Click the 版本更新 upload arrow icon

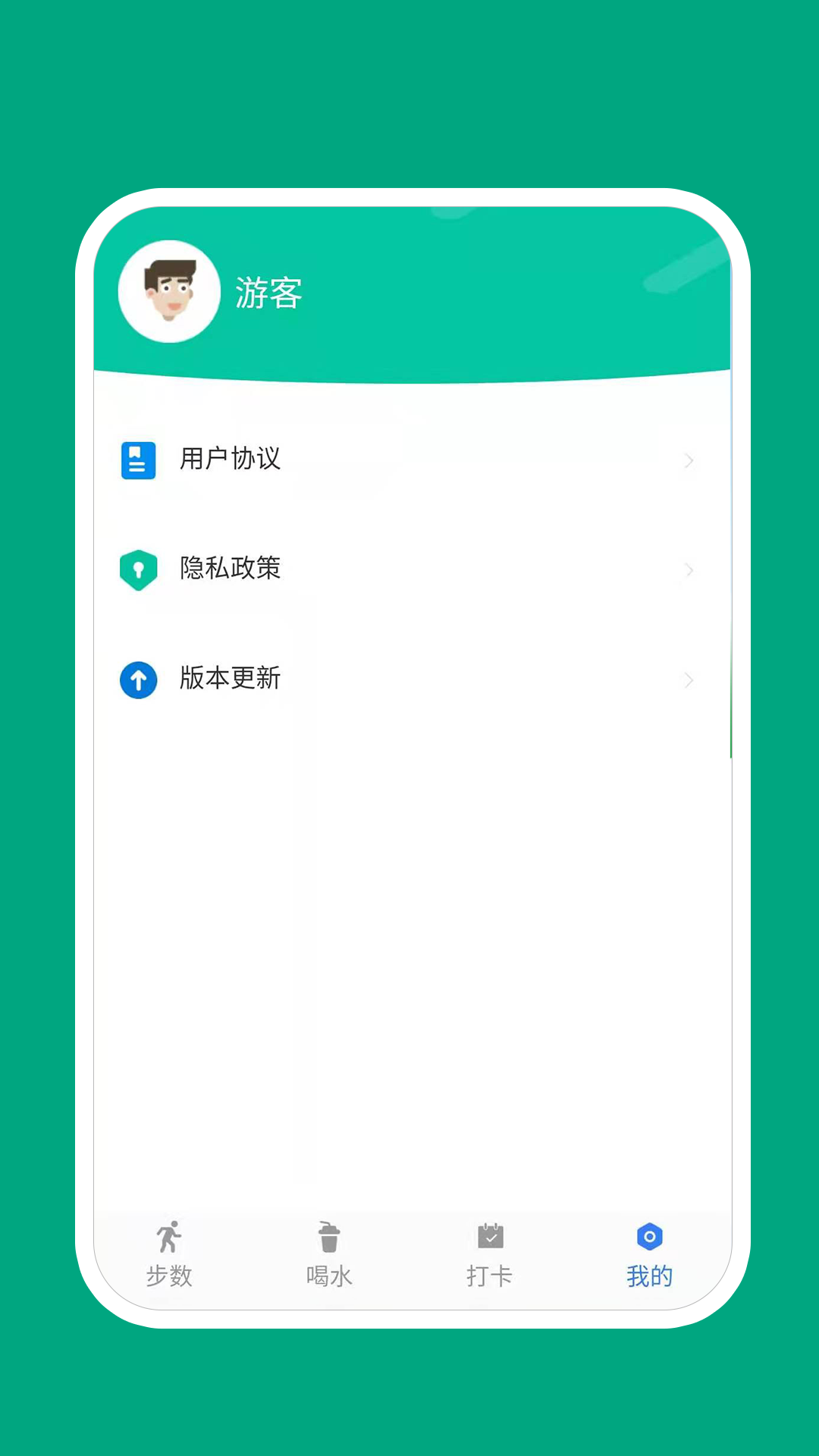click(x=138, y=680)
